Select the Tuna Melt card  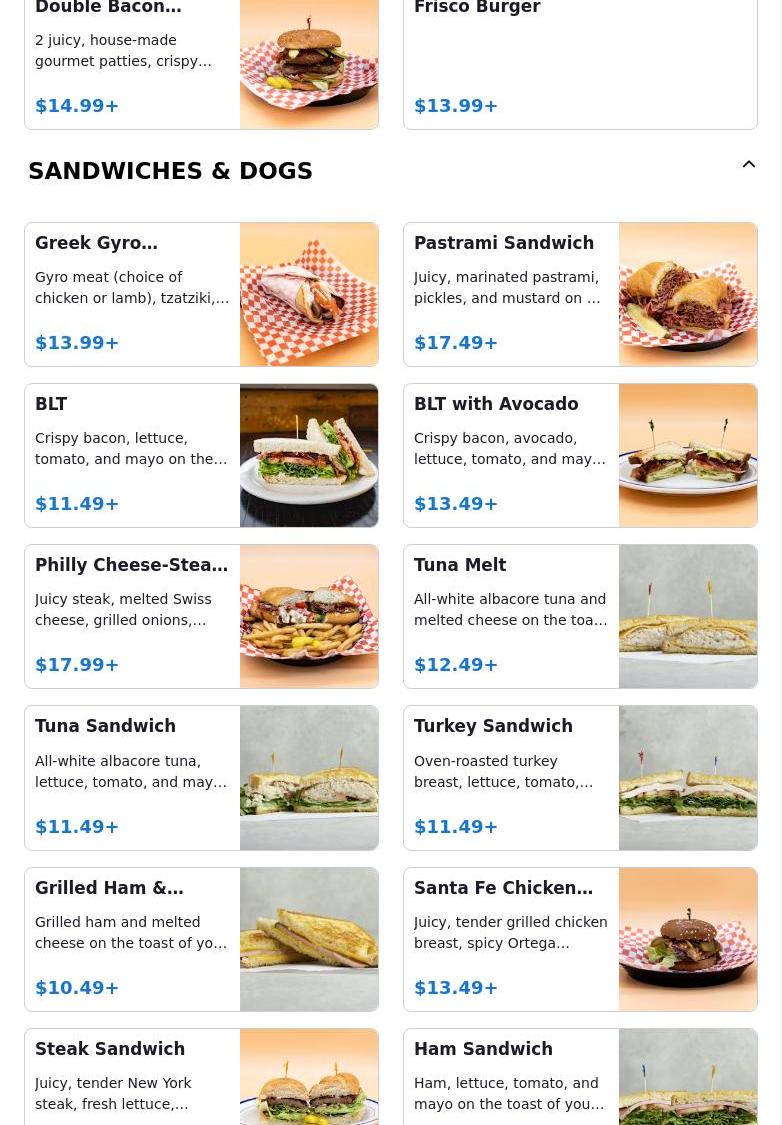pos(580,616)
